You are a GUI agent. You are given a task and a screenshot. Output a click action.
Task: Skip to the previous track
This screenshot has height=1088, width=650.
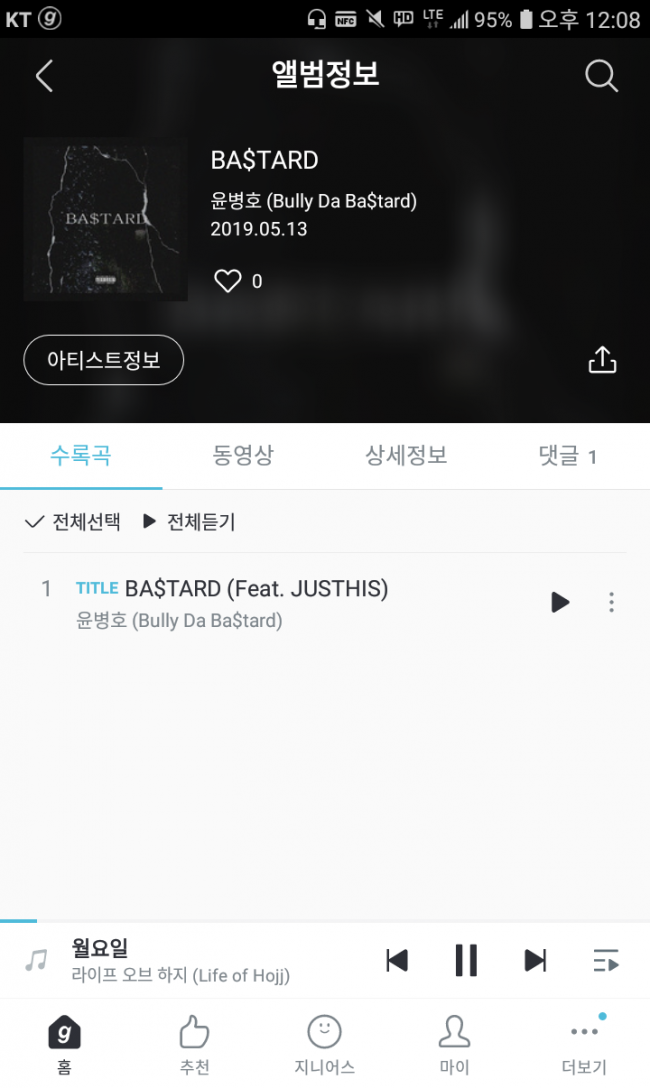click(397, 961)
